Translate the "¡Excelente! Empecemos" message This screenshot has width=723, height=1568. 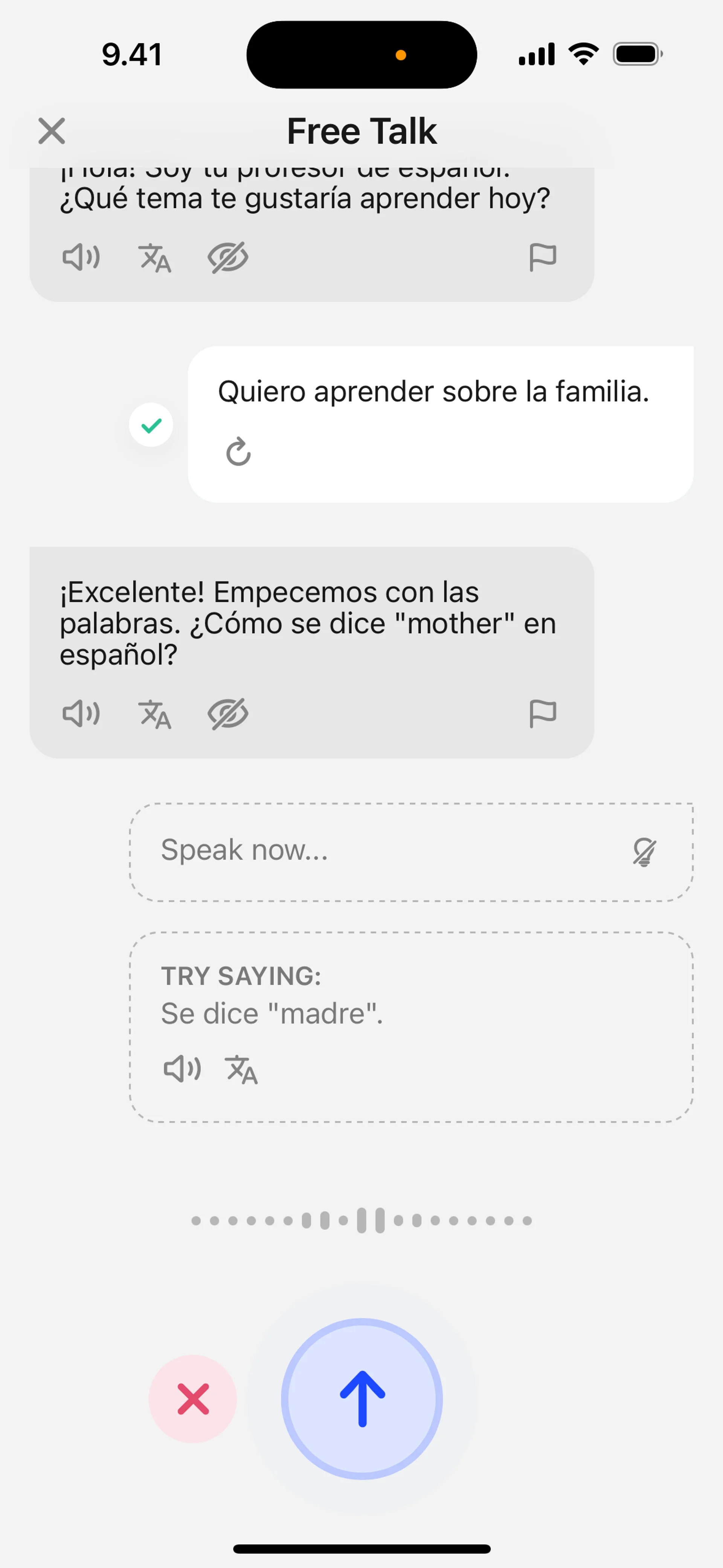[155, 714]
